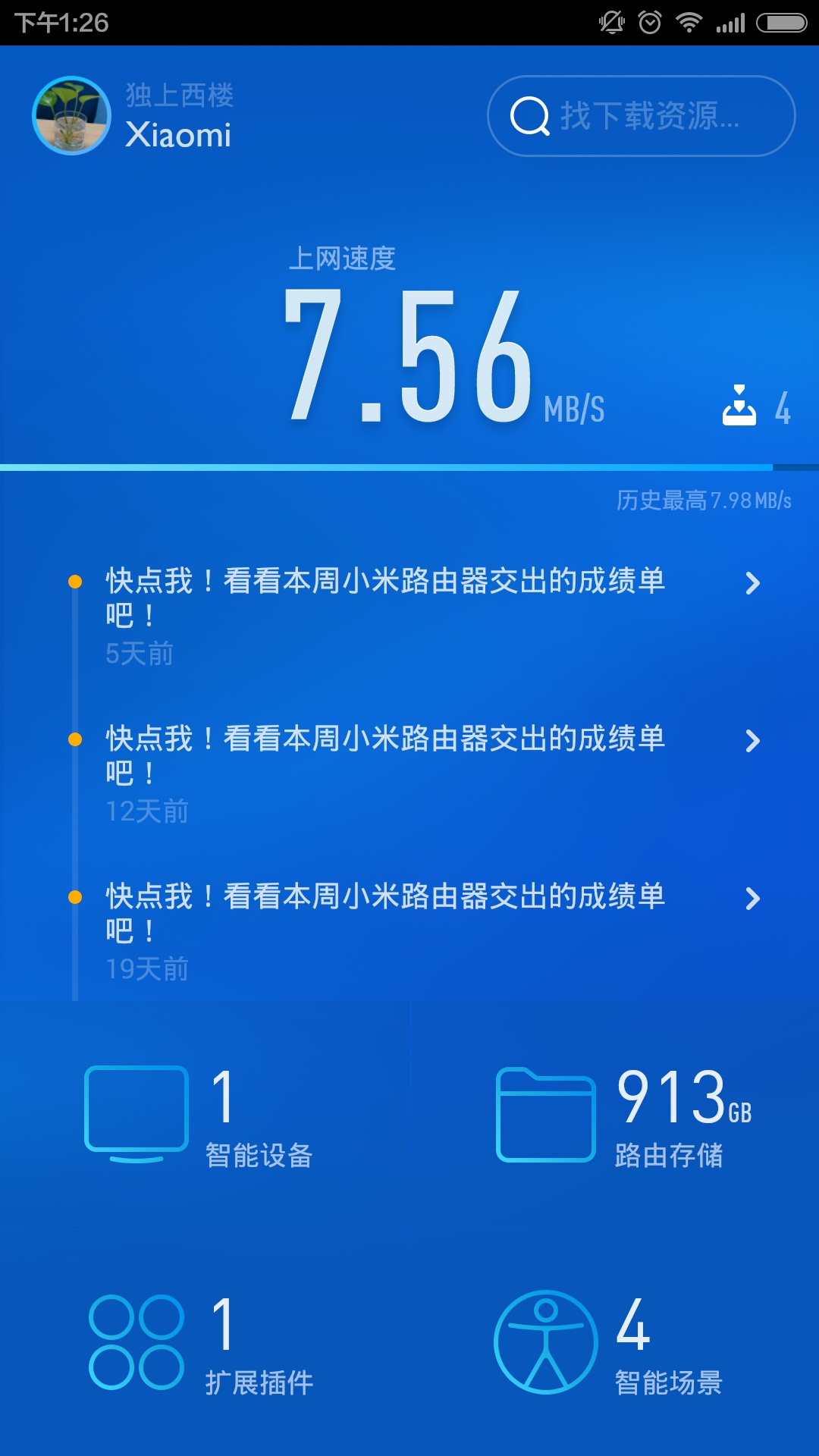This screenshot has width=819, height=1456.
Task: Open the router report from 12天前
Action: click(409, 770)
